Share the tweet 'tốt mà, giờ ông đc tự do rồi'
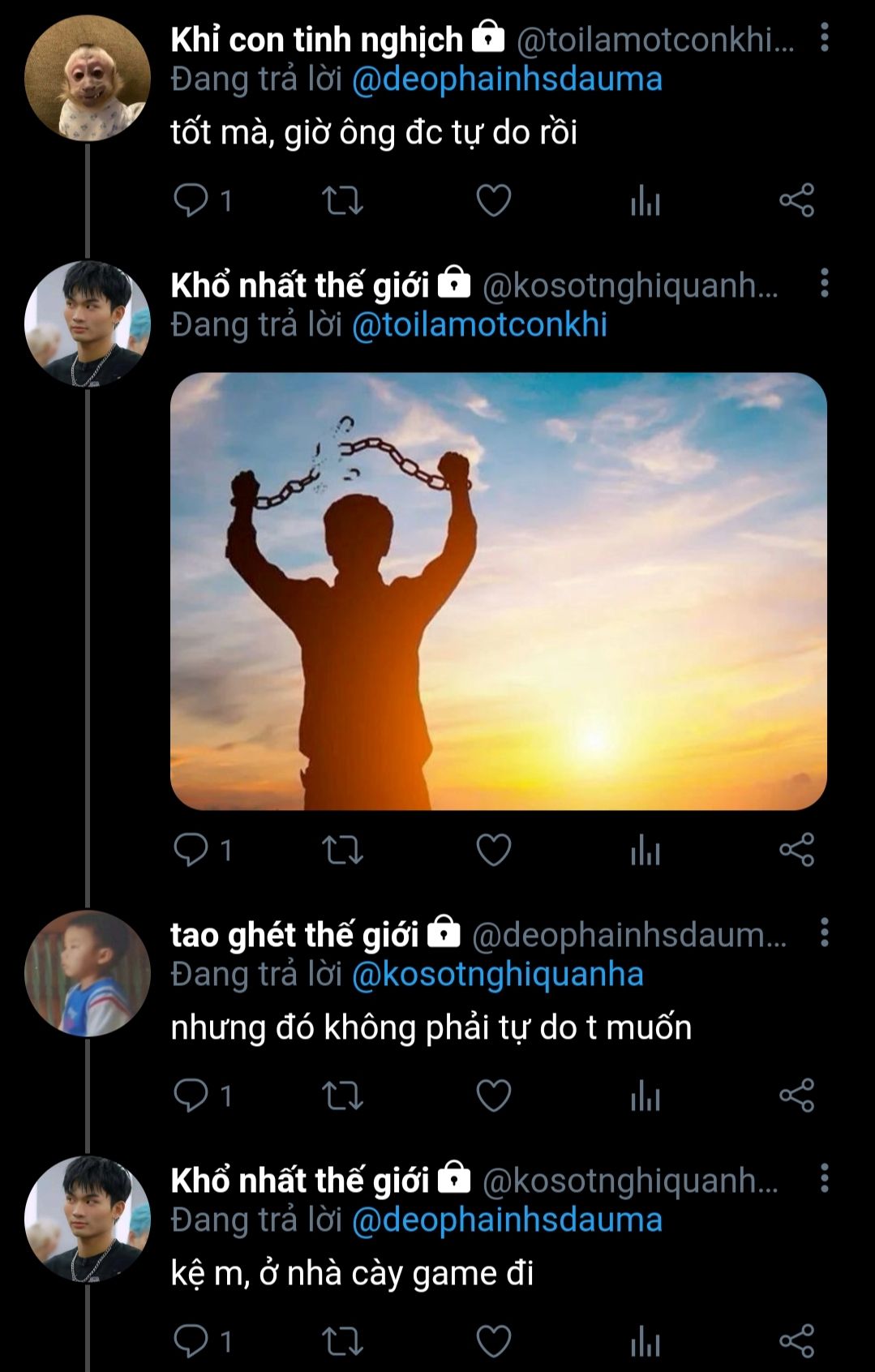This screenshot has width=875, height=1372. (x=796, y=200)
